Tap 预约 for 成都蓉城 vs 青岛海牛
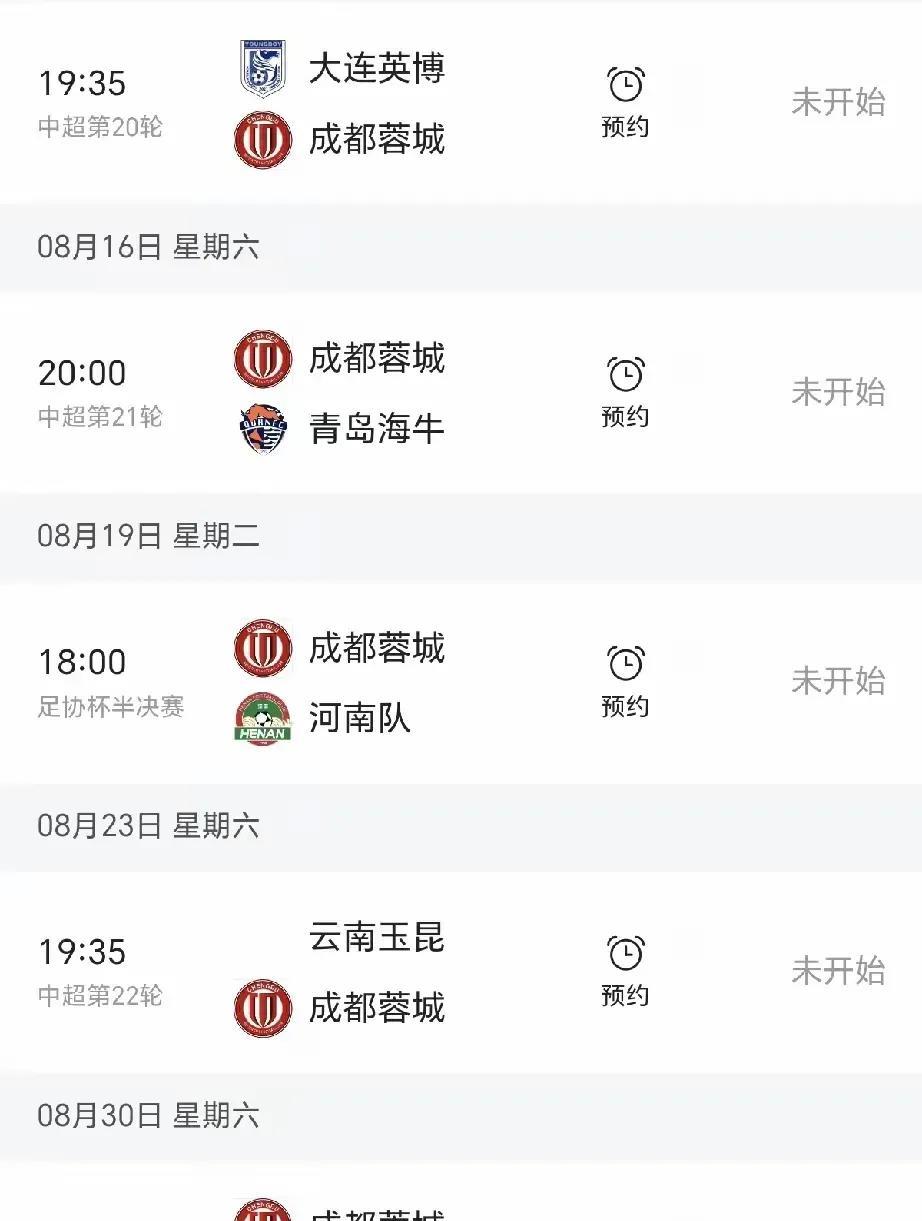 point(625,391)
